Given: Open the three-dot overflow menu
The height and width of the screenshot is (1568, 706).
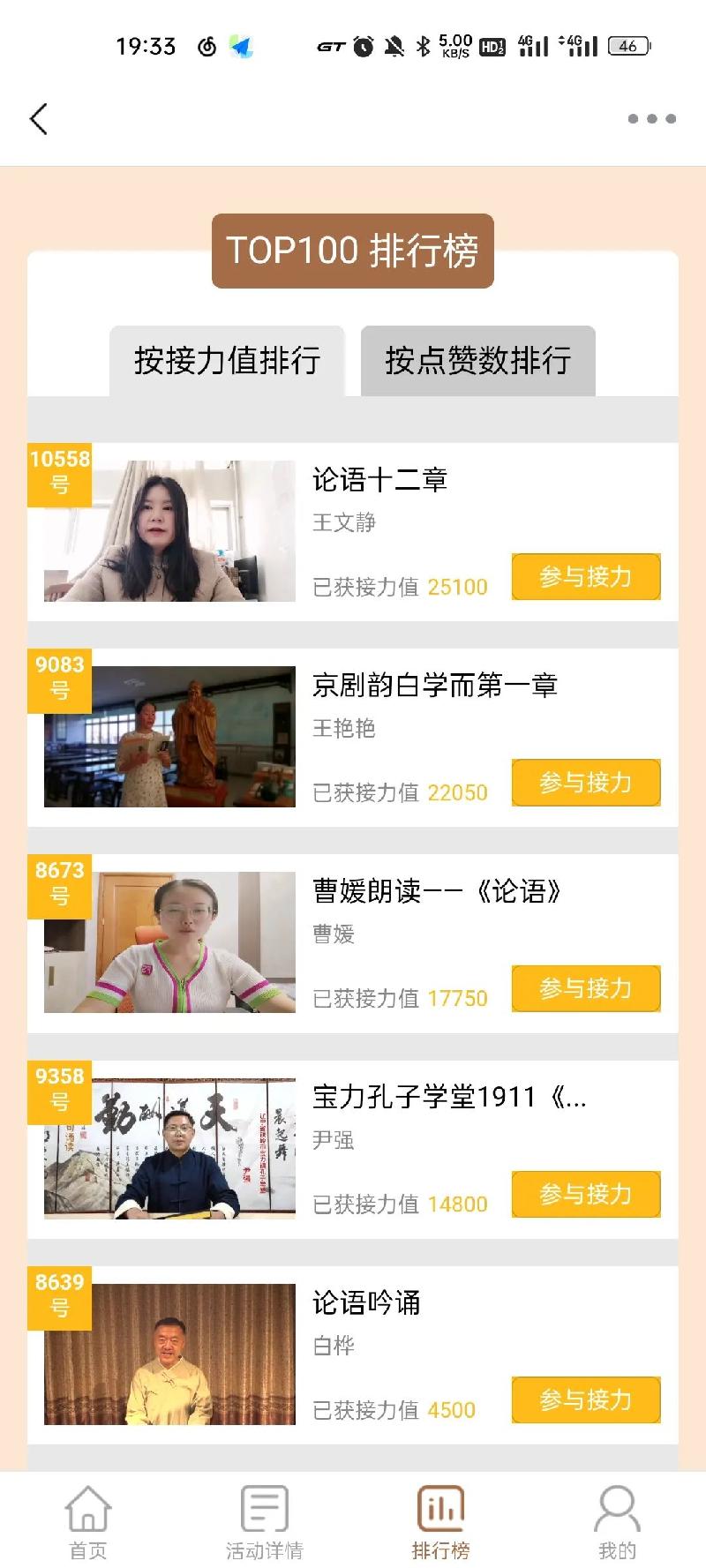Looking at the screenshot, I should click(x=651, y=119).
